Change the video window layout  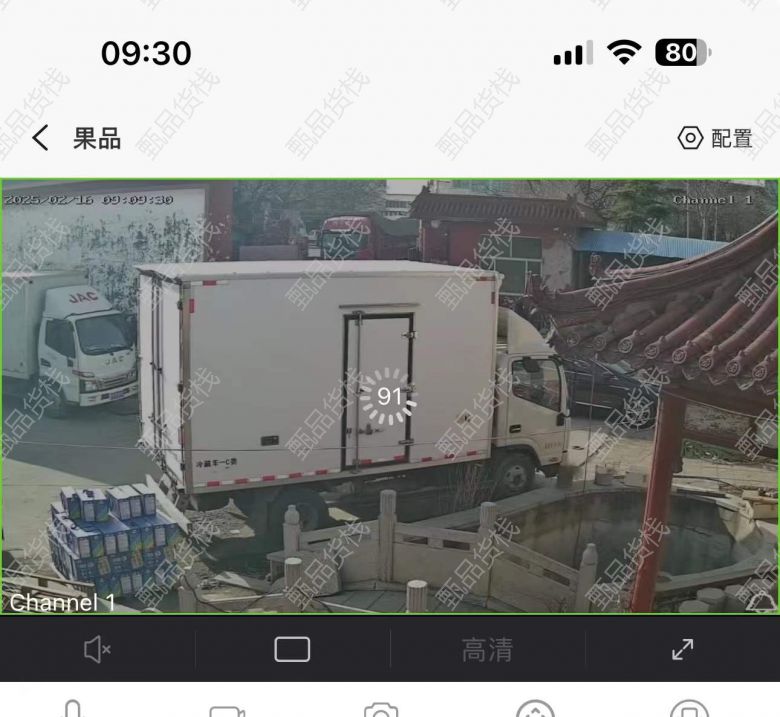[x=292, y=650]
